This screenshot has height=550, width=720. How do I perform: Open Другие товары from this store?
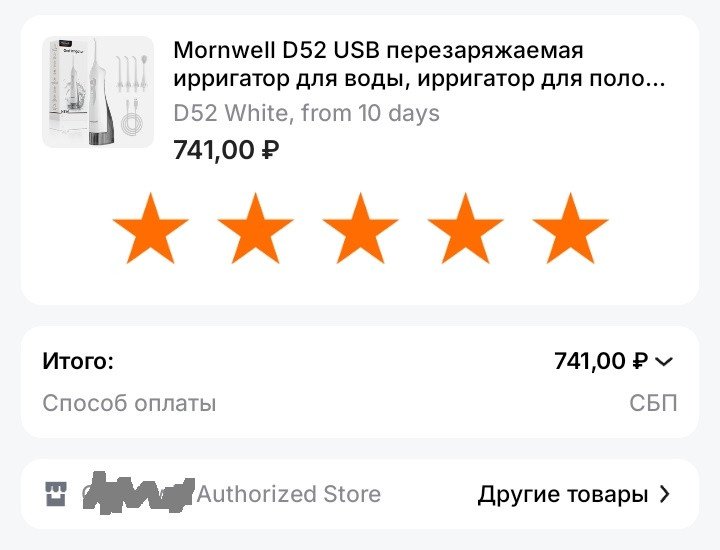(x=573, y=494)
